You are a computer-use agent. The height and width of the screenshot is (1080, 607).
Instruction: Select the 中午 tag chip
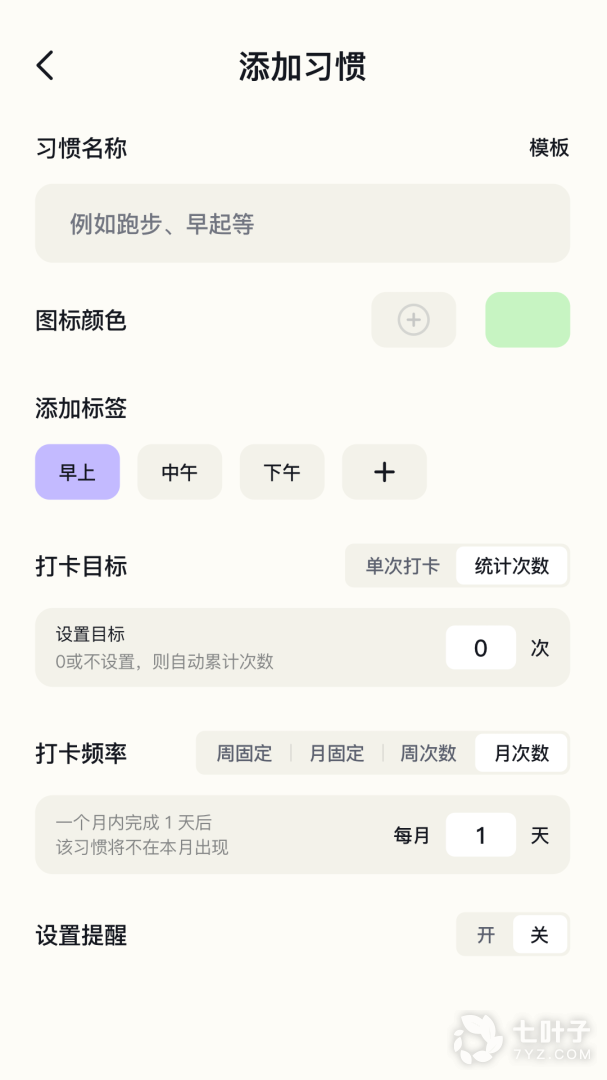[180, 472]
